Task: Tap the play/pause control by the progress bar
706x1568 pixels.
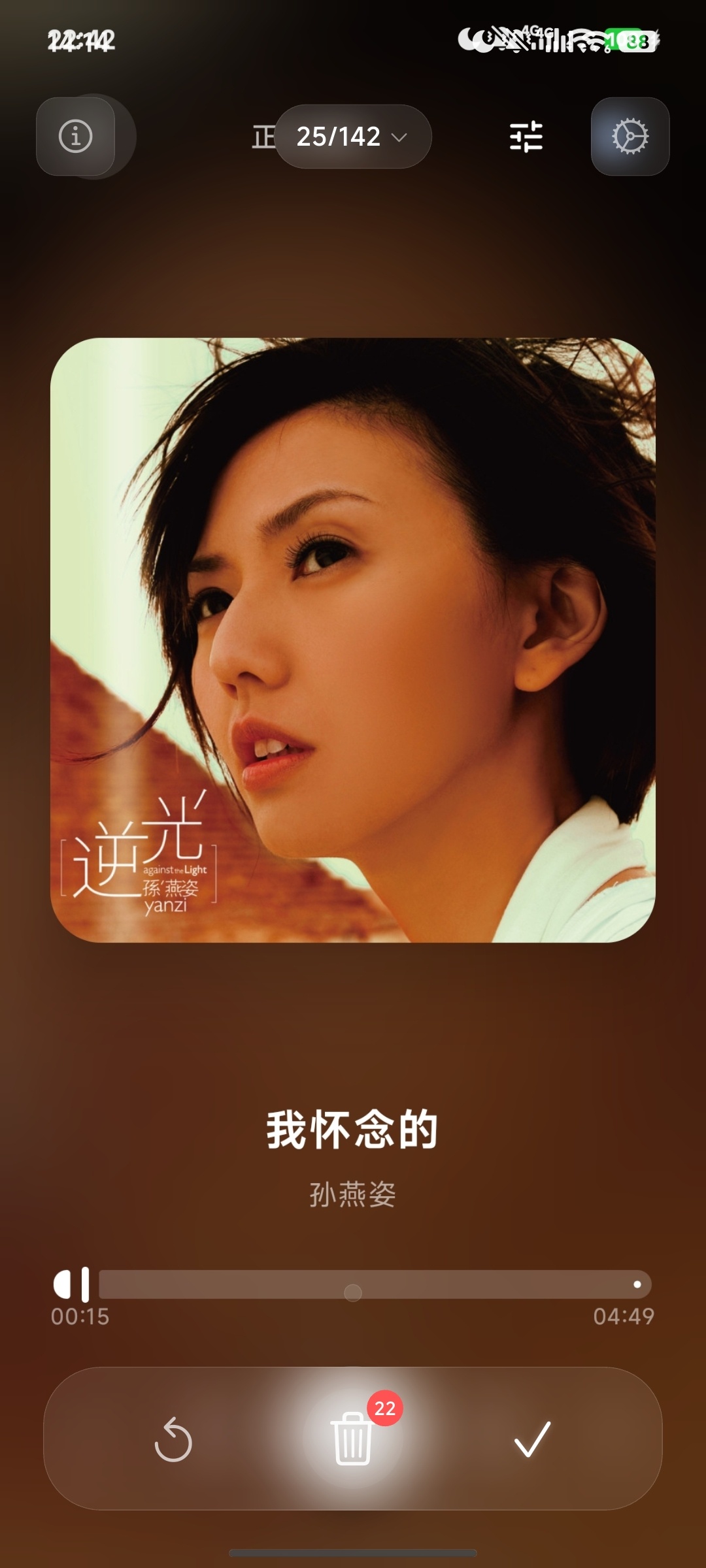Action: tap(72, 1284)
